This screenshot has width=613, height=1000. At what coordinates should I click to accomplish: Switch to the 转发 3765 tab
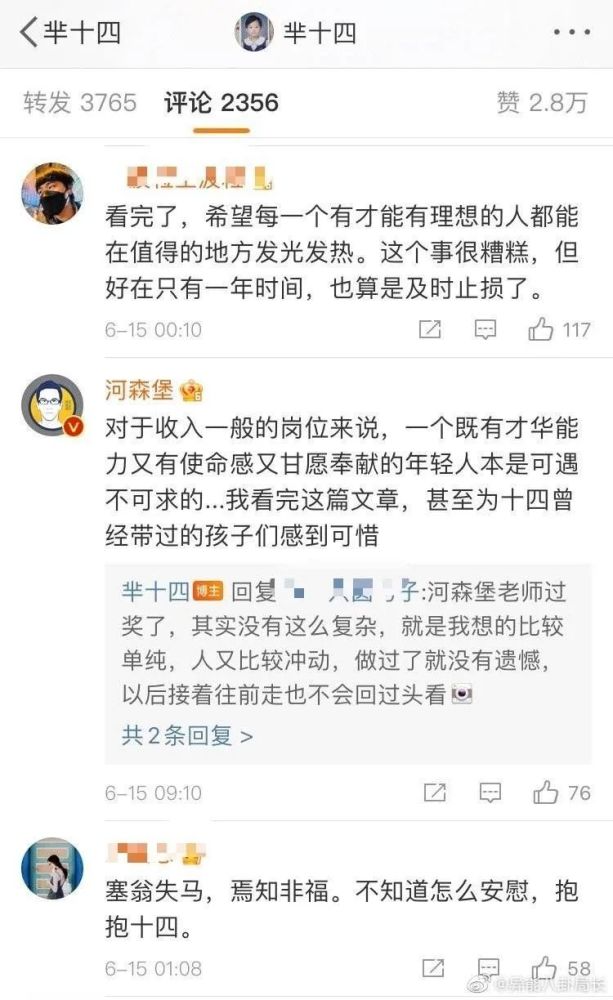point(80,103)
